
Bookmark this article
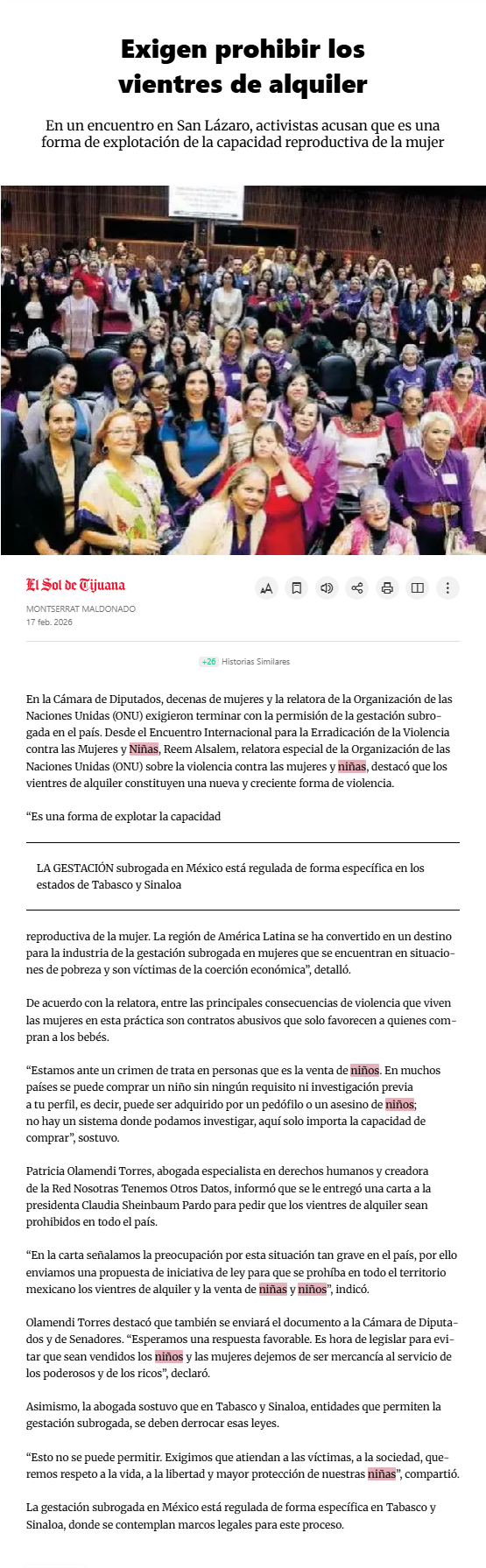(297, 588)
